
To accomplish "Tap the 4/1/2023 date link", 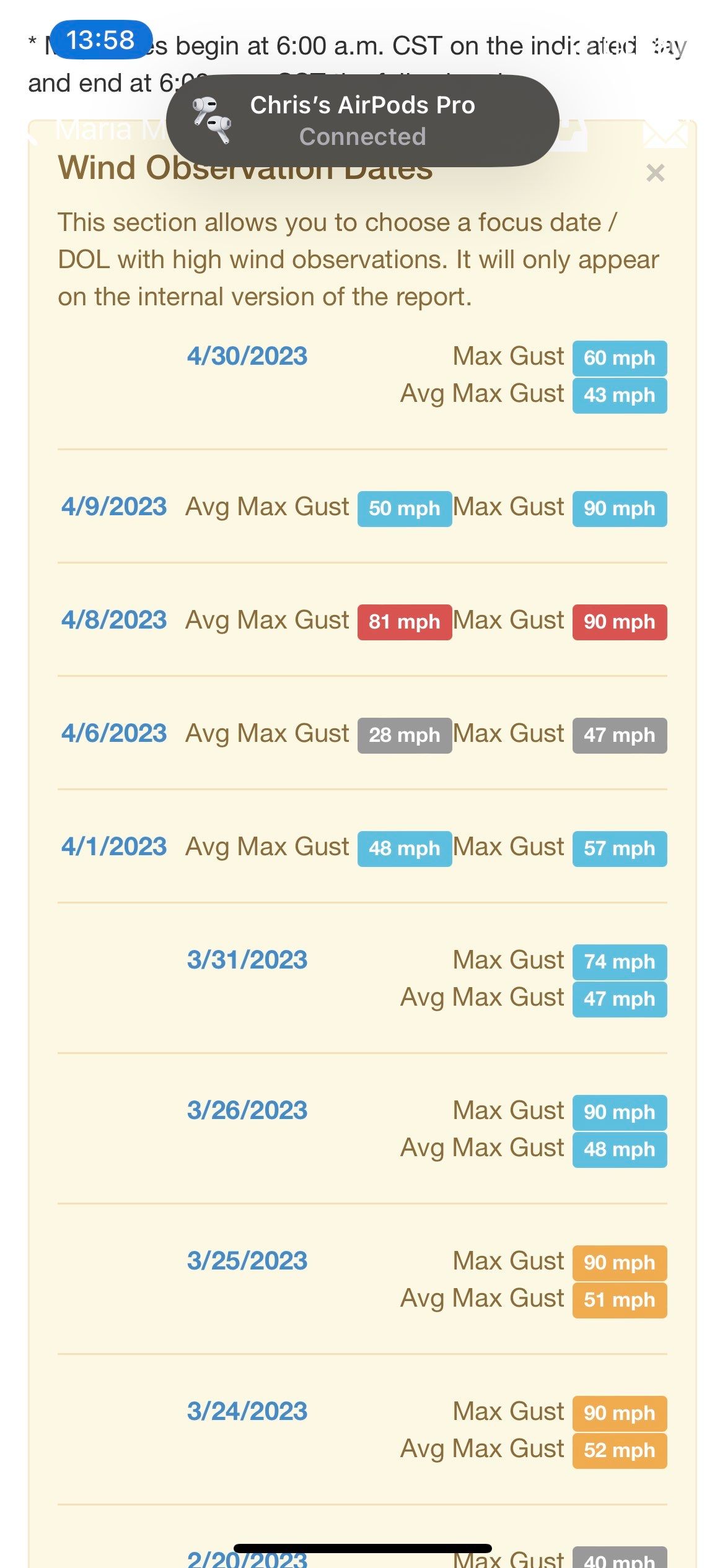I will click(114, 847).
